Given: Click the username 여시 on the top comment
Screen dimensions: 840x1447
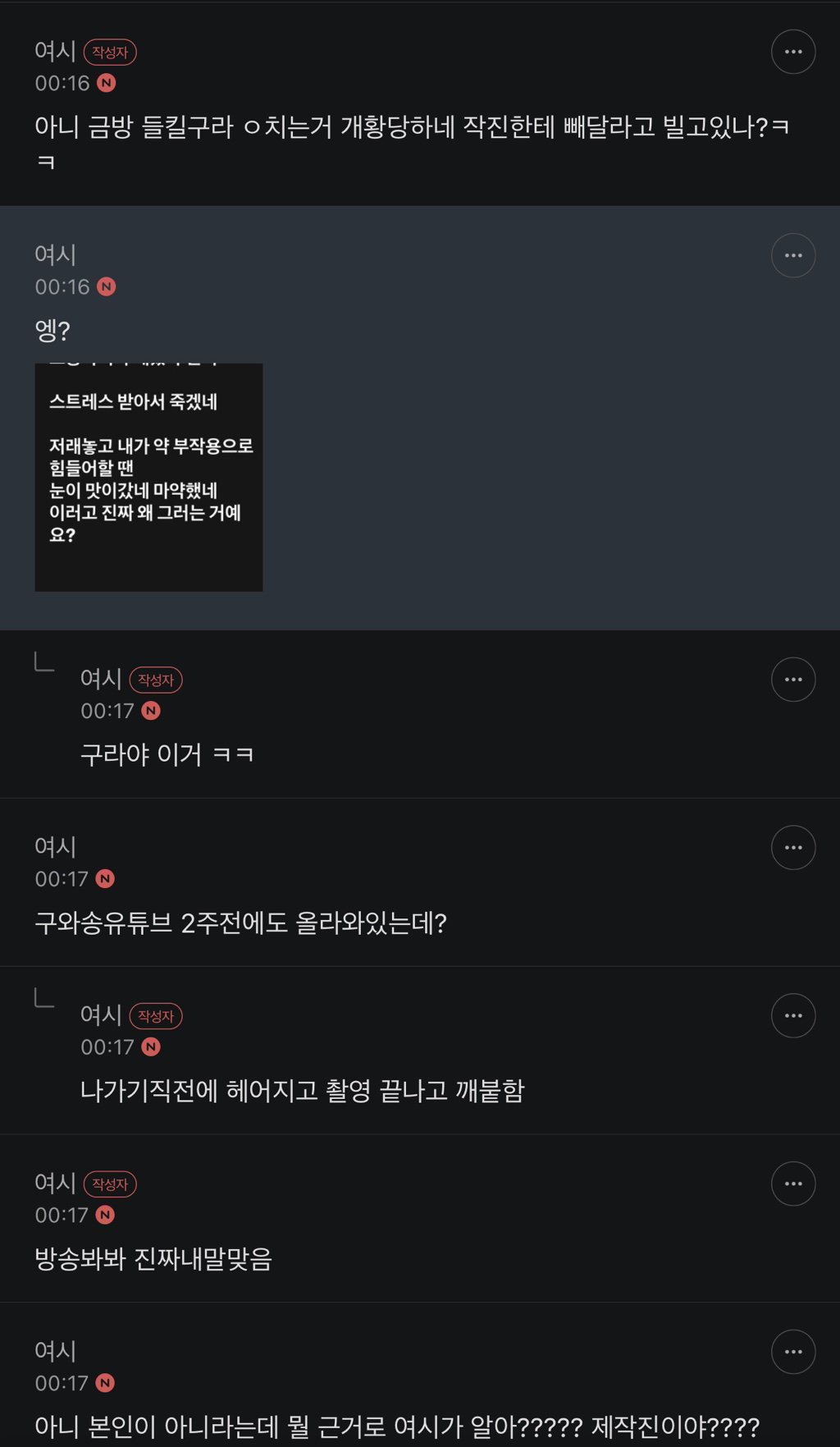Looking at the screenshot, I should [54, 51].
